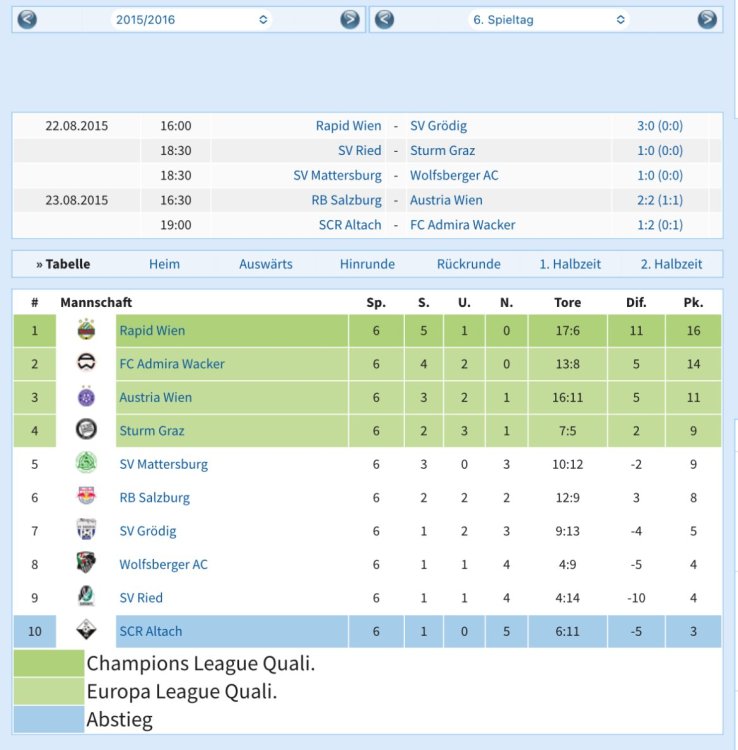Viewport: 738px width, 750px height.
Task: Go to the next season
Action: [x=349, y=19]
